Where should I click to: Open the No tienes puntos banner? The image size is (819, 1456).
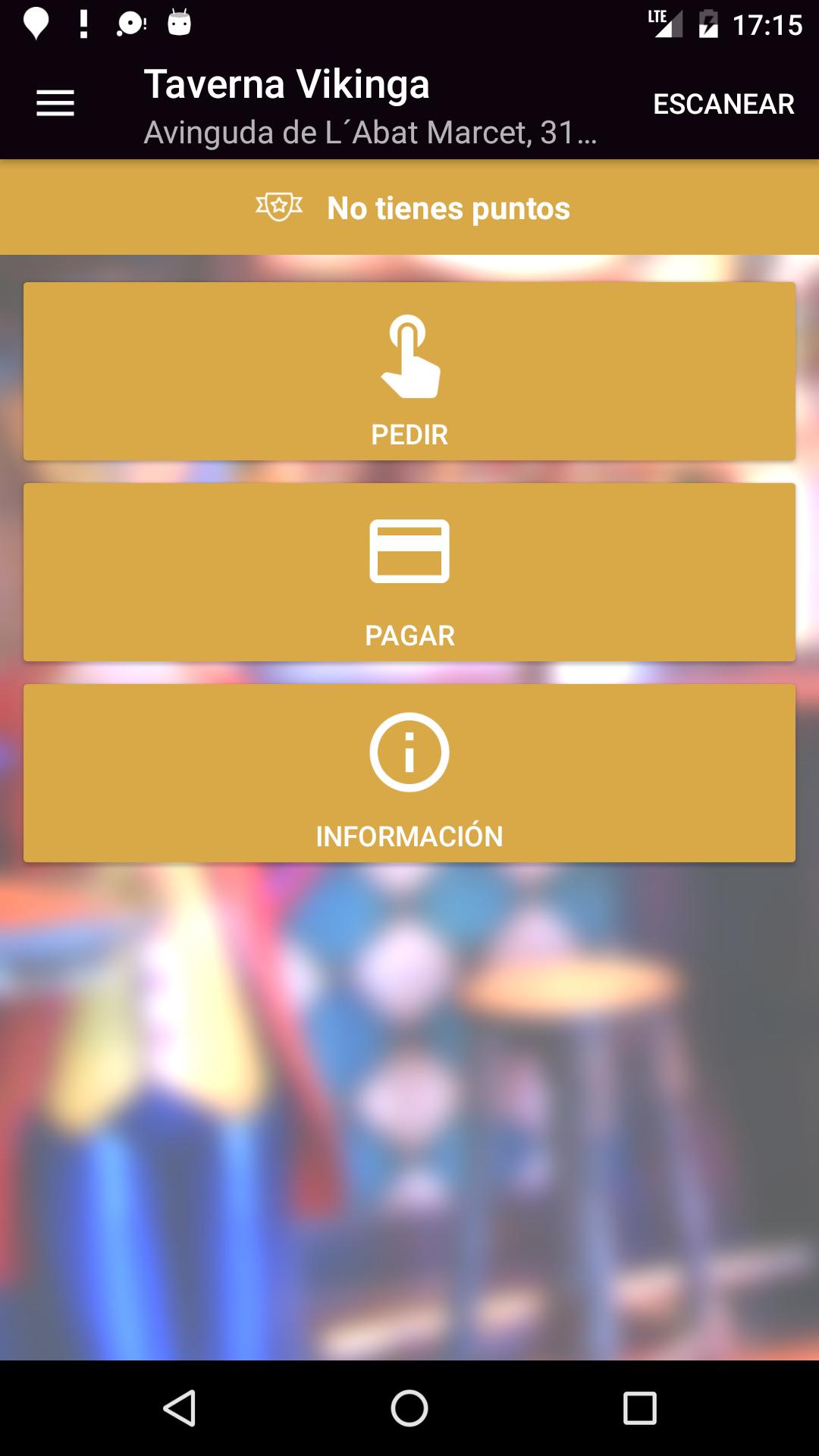click(409, 208)
